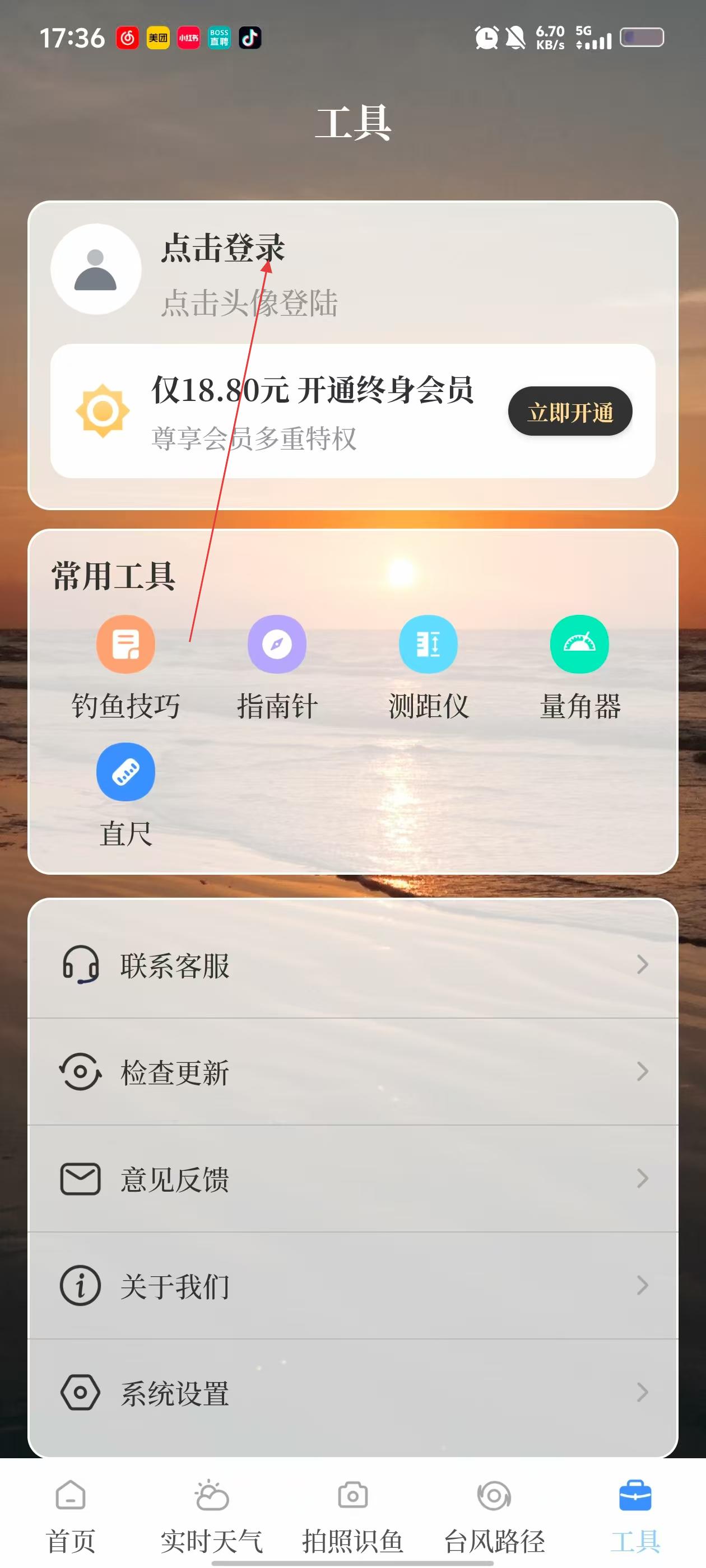The image size is (706, 1568).
Task: Open the 意见反馈 feedback row
Action: [352, 1179]
